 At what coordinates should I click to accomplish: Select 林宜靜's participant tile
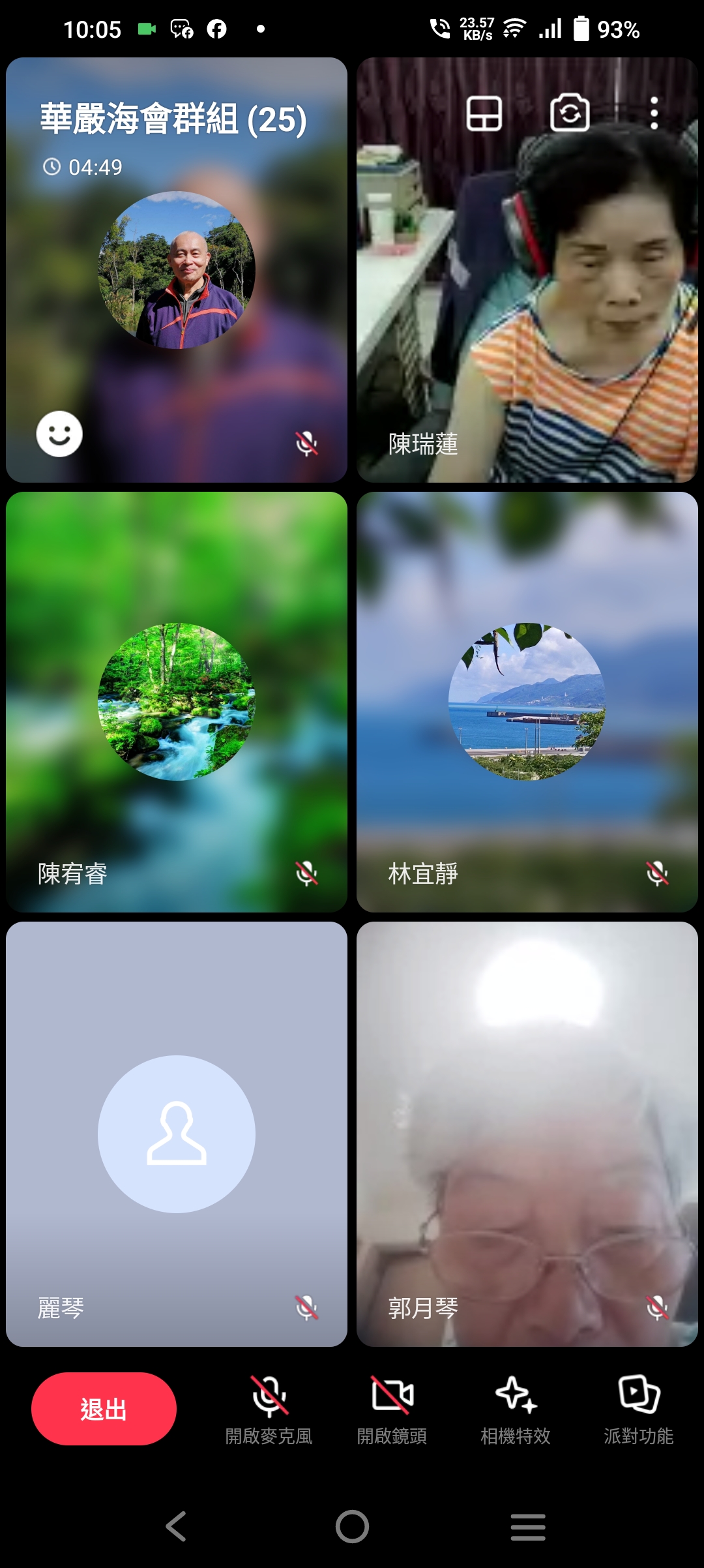[x=527, y=702]
